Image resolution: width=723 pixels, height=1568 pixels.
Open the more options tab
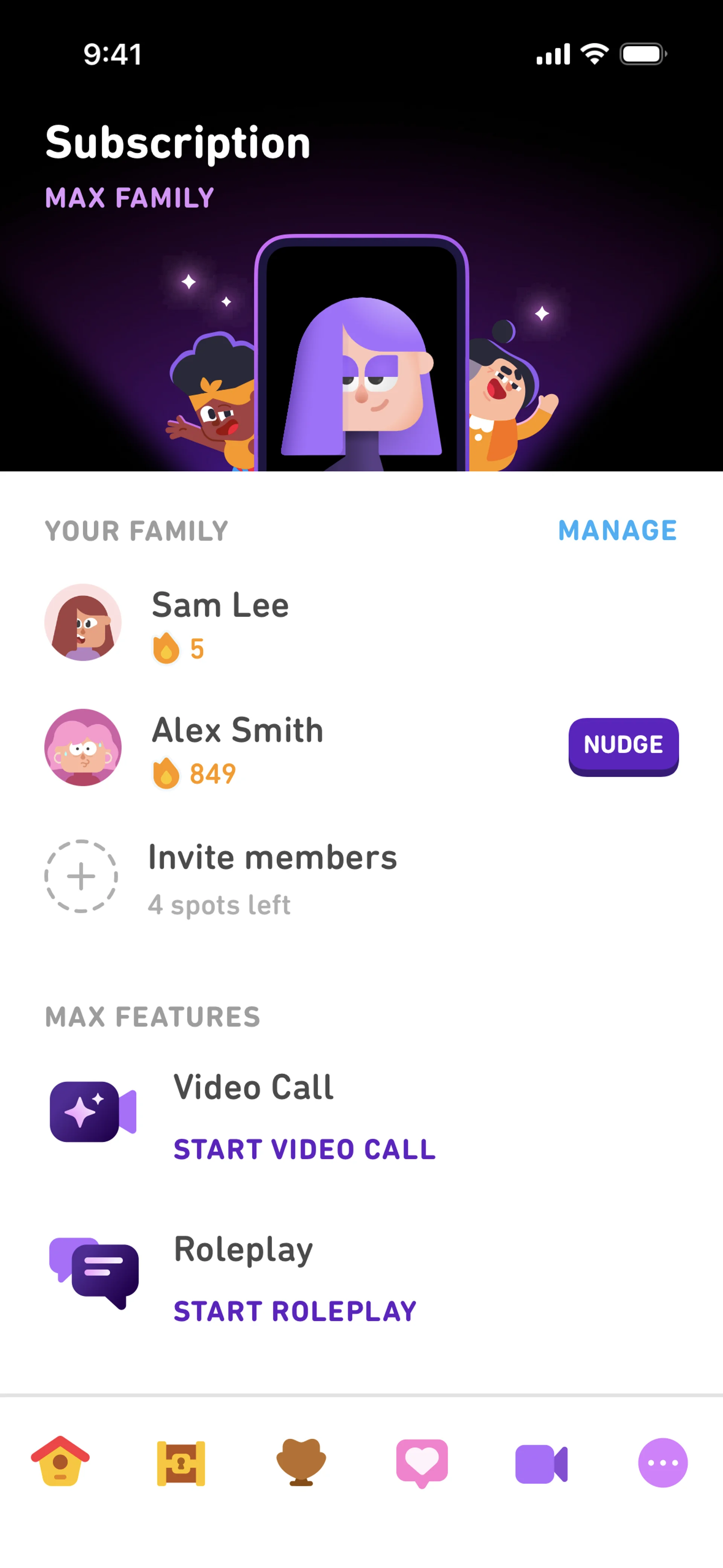coord(663,1463)
